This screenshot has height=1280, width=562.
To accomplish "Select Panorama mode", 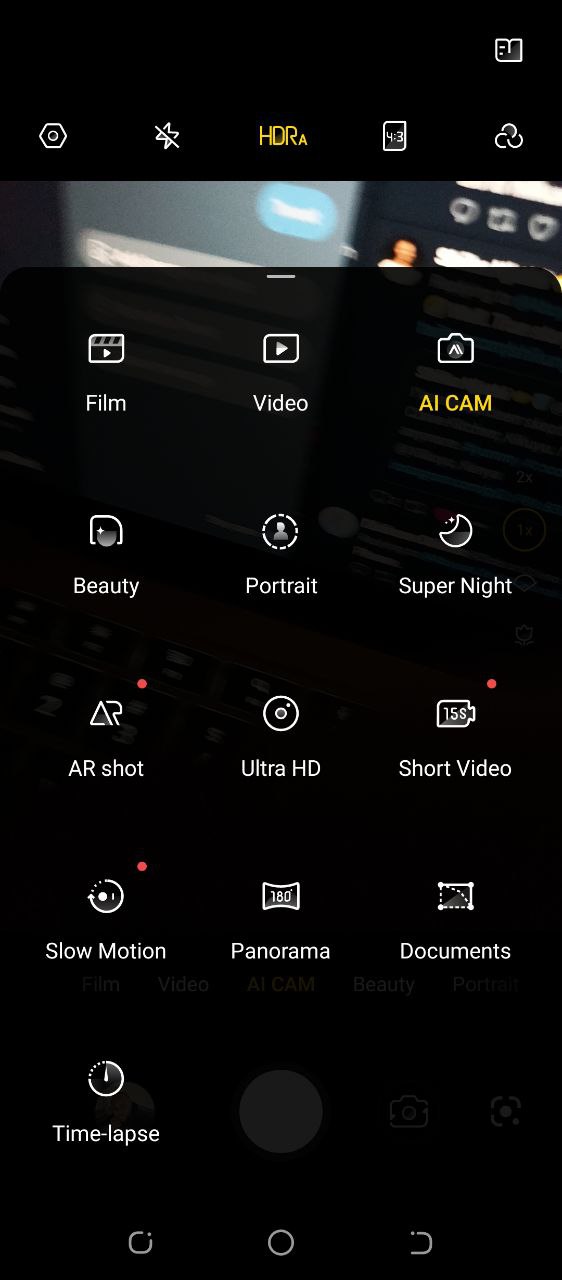I will click(281, 921).
